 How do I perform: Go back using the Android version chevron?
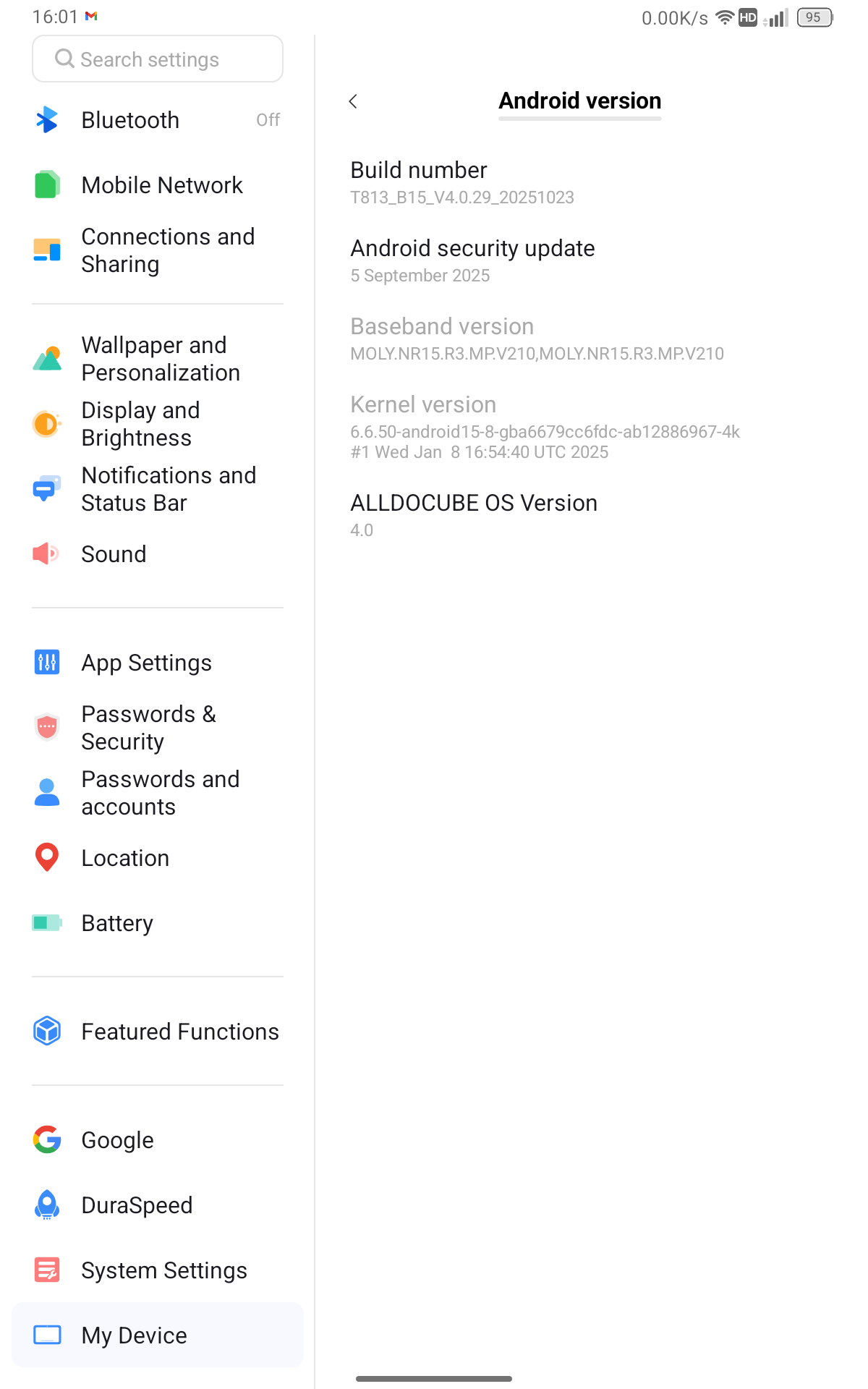click(353, 101)
